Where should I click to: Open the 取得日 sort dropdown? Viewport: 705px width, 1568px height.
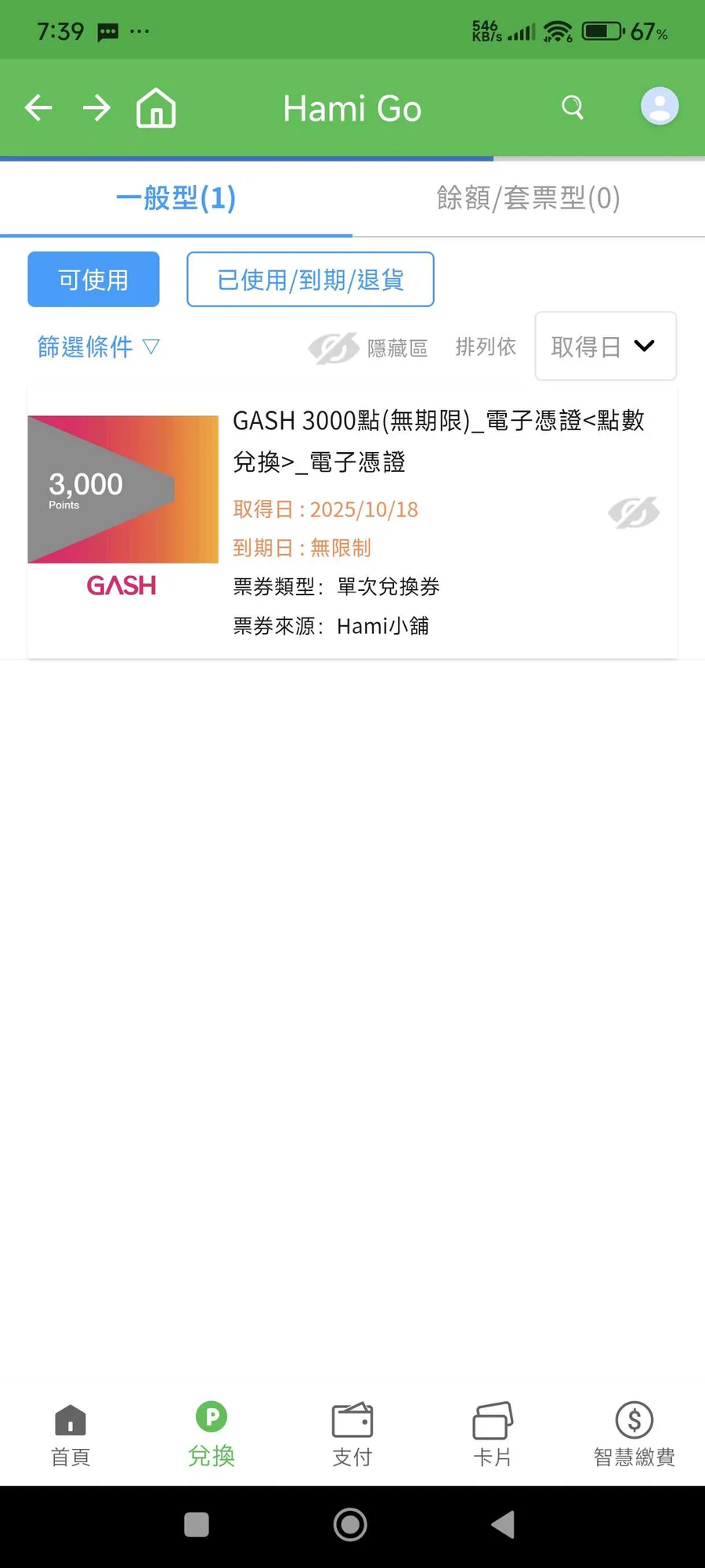pos(605,346)
